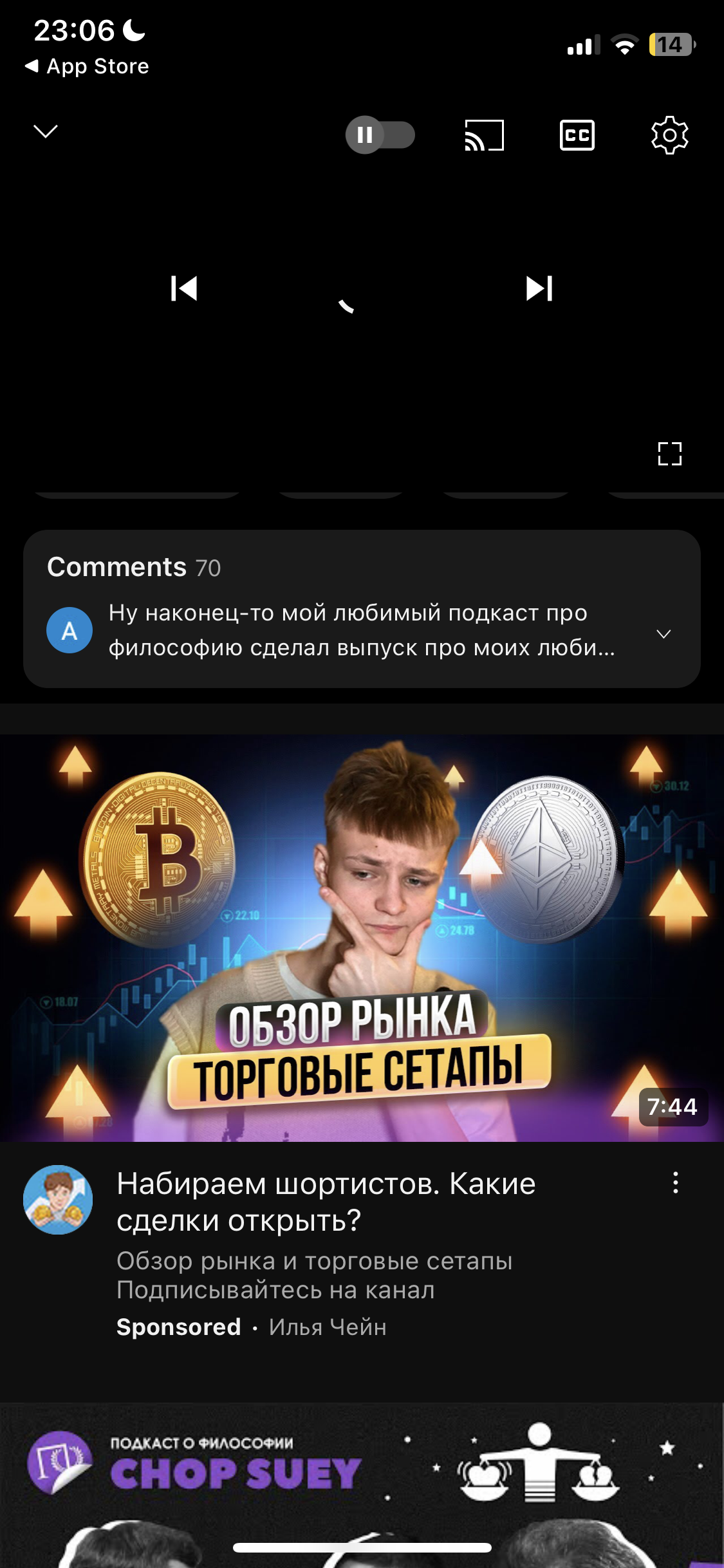Open the Chop Suey philosophy podcast video

click(362, 1485)
